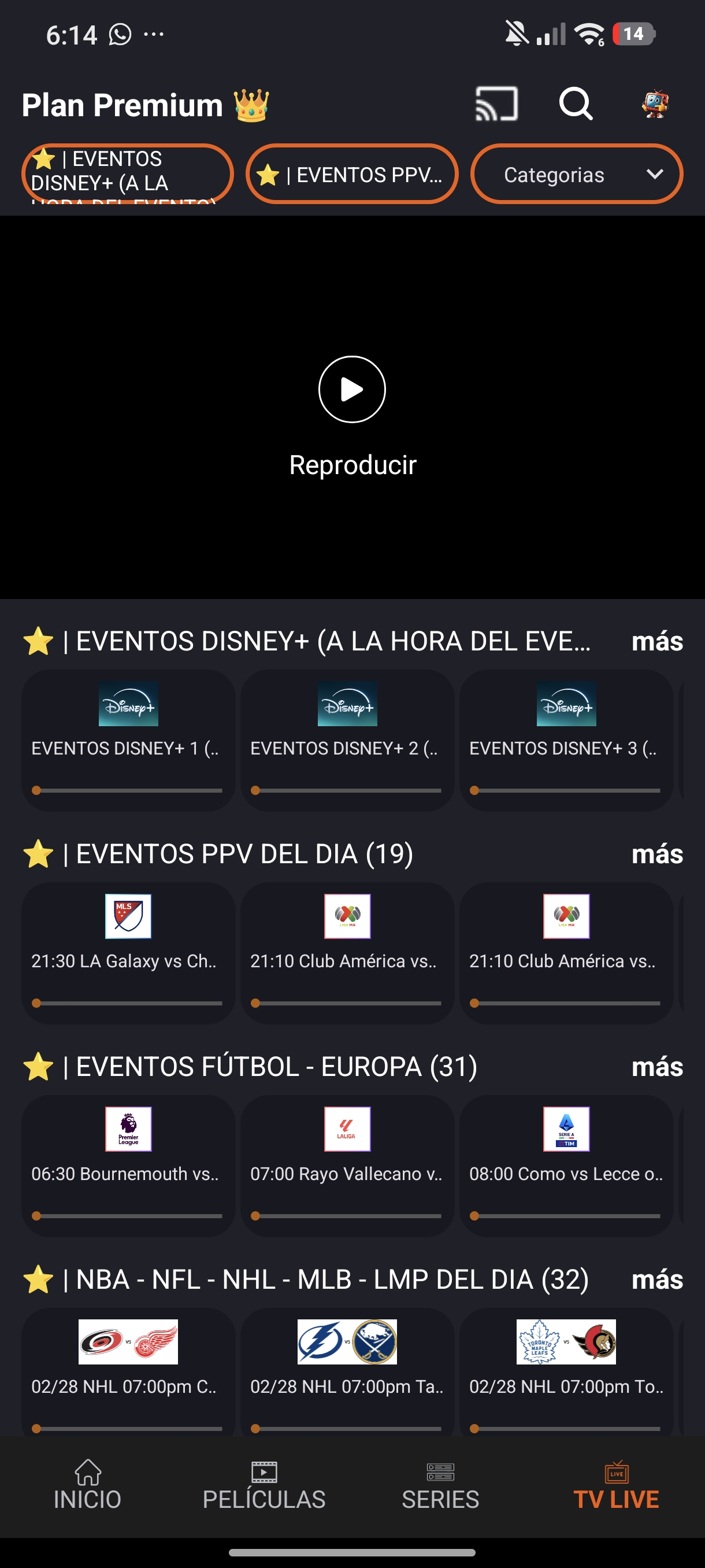Watch the 07:00 Rayo Vallecano match
705x1568 pixels.
pos(347,1165)
